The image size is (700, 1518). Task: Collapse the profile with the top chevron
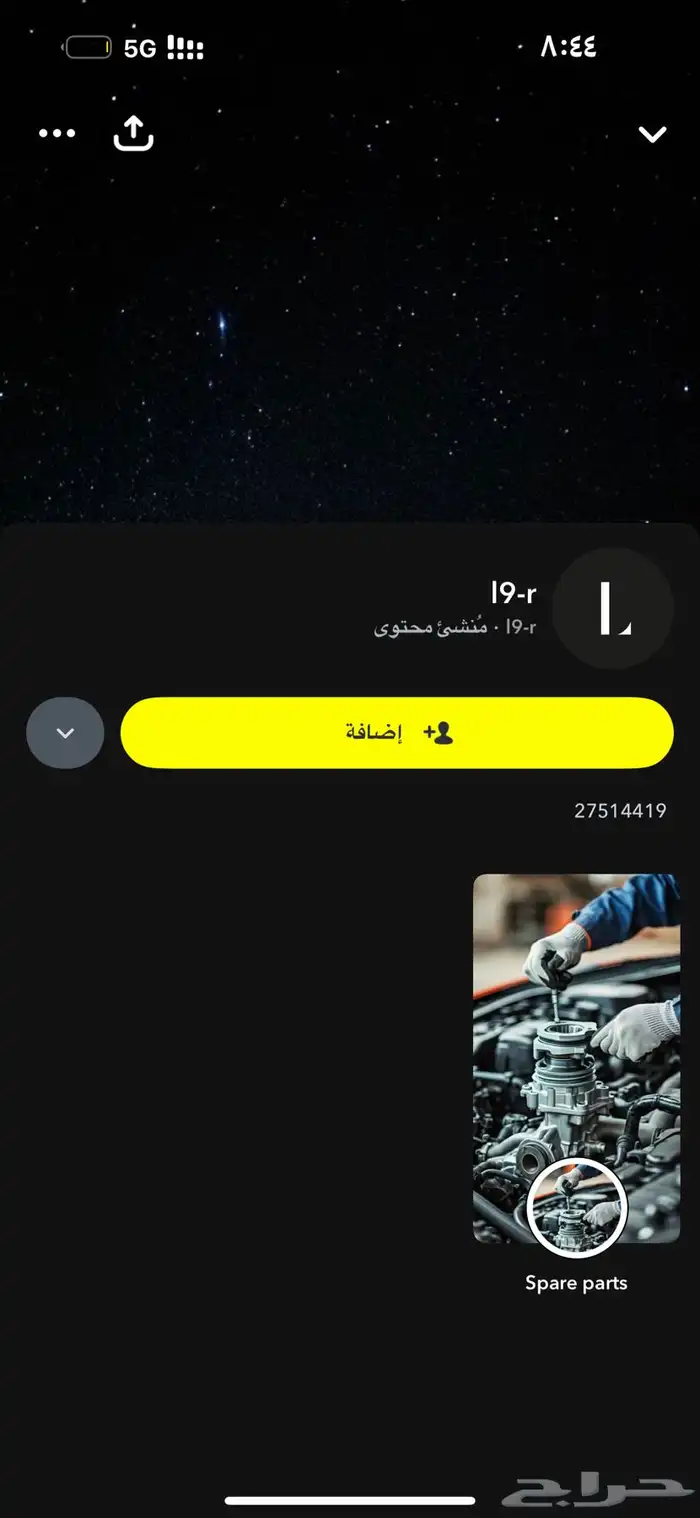[x=652, y=134]
